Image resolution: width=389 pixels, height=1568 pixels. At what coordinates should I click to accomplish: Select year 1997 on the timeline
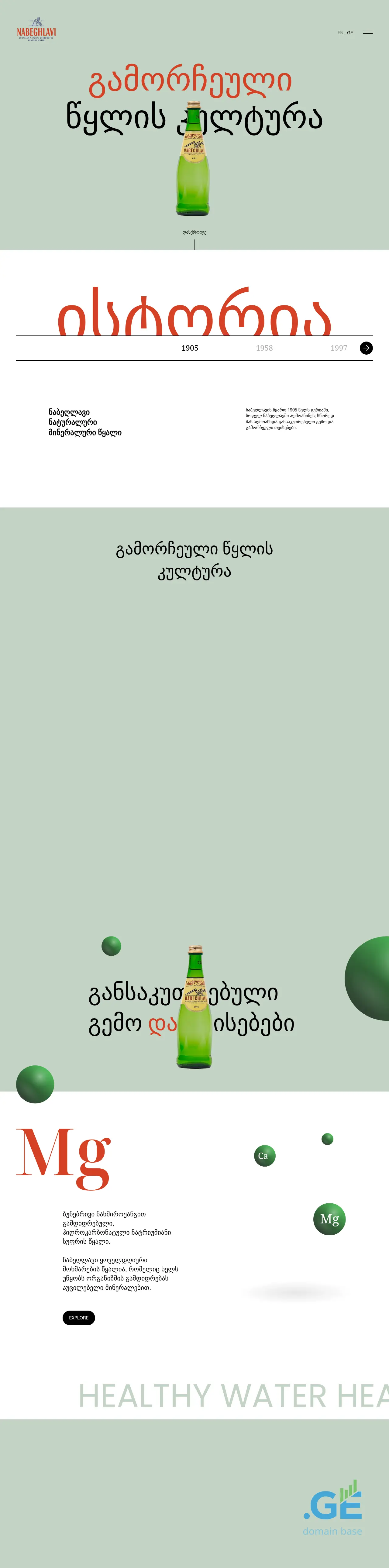(x=339, y=348)
